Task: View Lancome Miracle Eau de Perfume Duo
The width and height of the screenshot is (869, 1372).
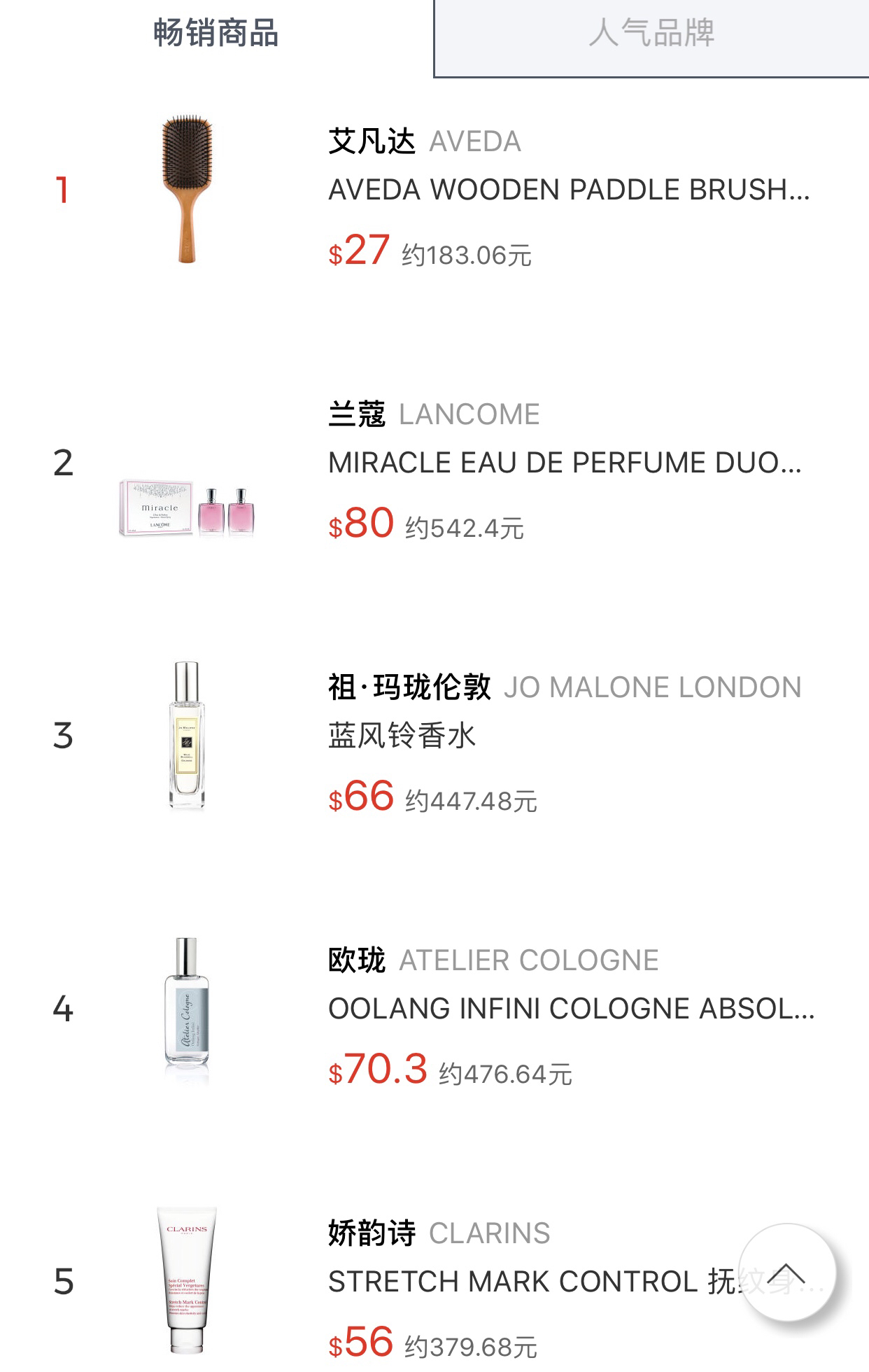Action: tap(564, 463)
